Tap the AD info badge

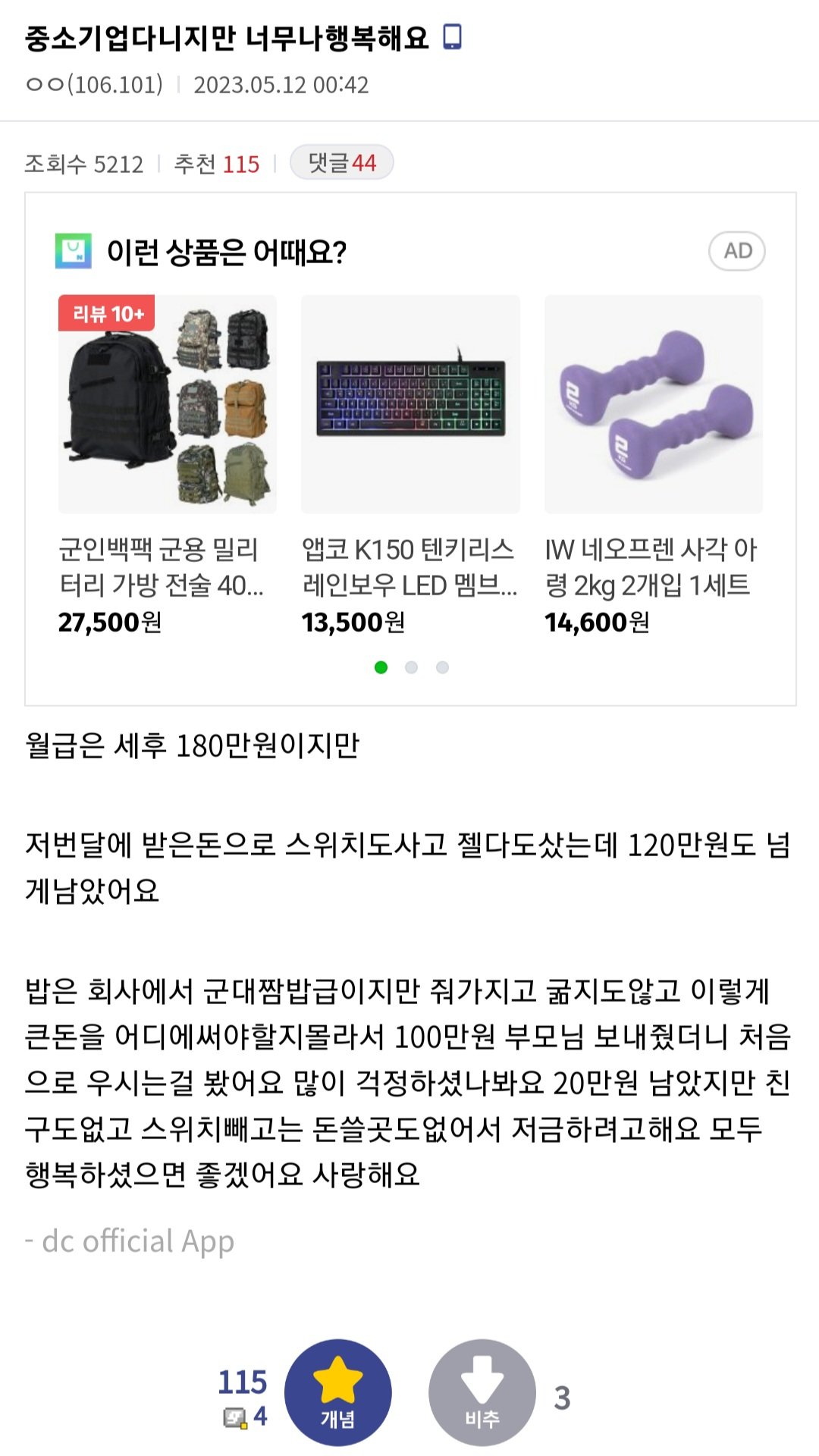coord(736,251)
